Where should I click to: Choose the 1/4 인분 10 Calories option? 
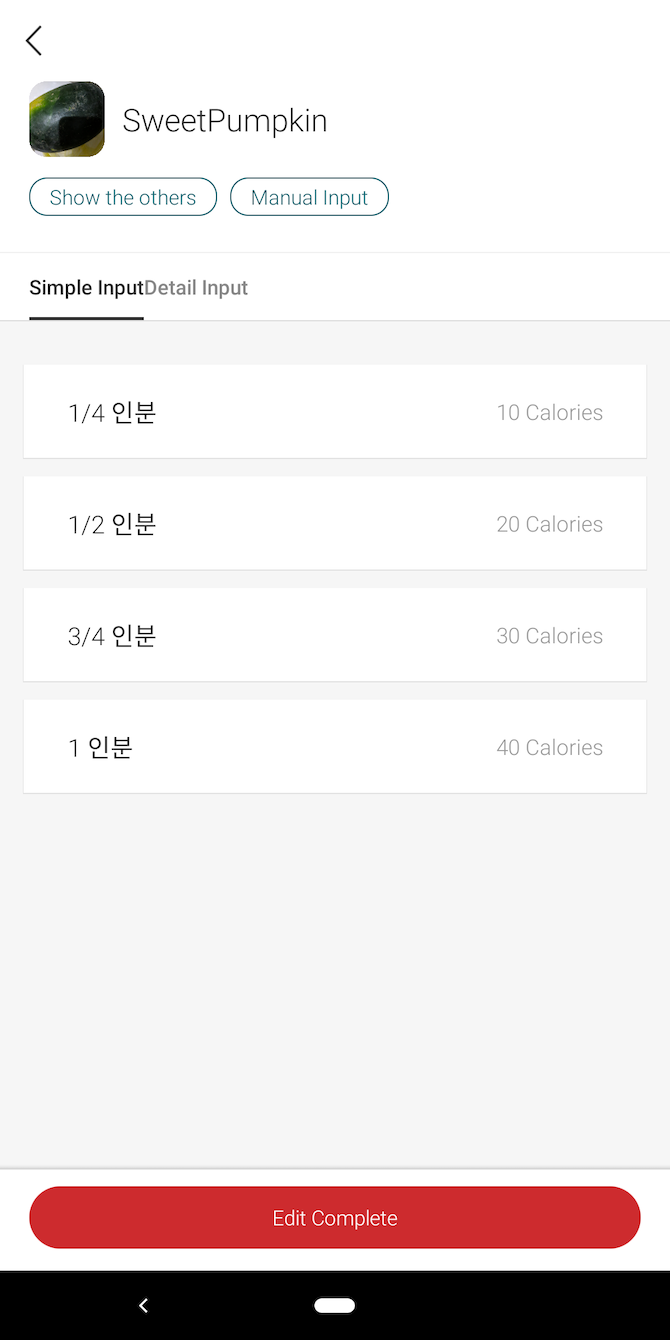pos(335,412)
